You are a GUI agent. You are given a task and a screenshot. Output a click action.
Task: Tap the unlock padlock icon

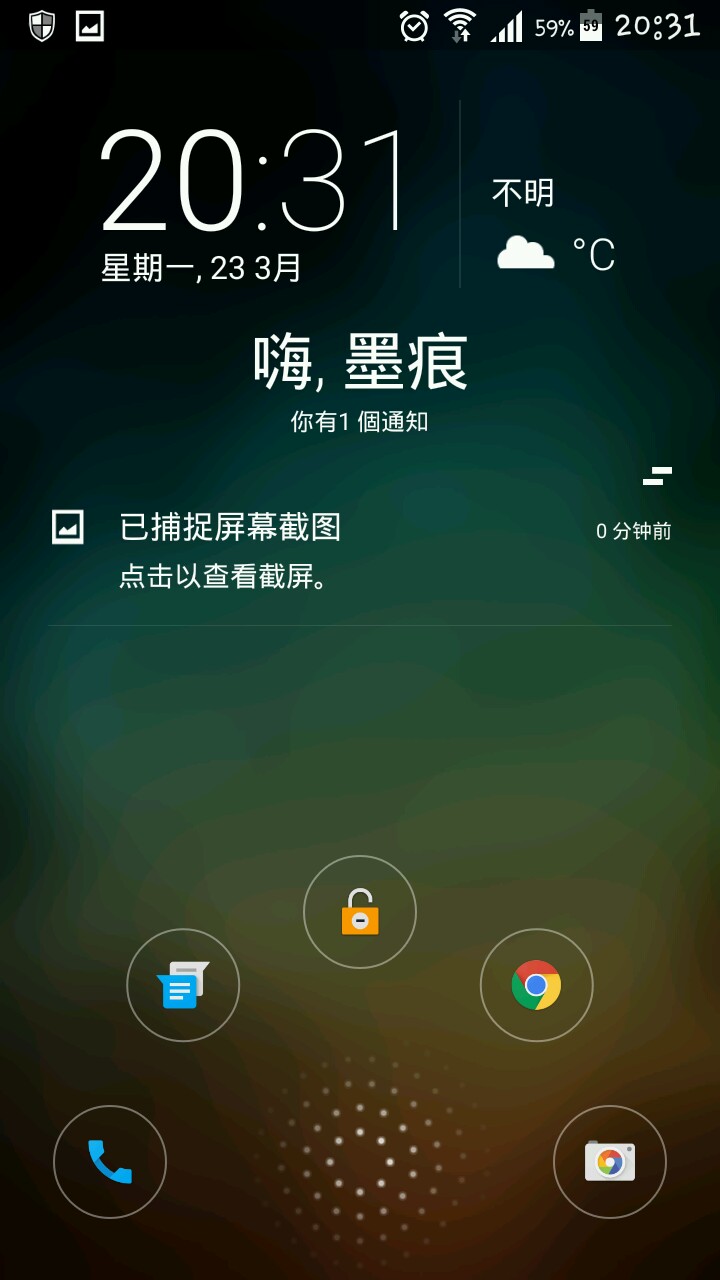(x=360, y=912)
